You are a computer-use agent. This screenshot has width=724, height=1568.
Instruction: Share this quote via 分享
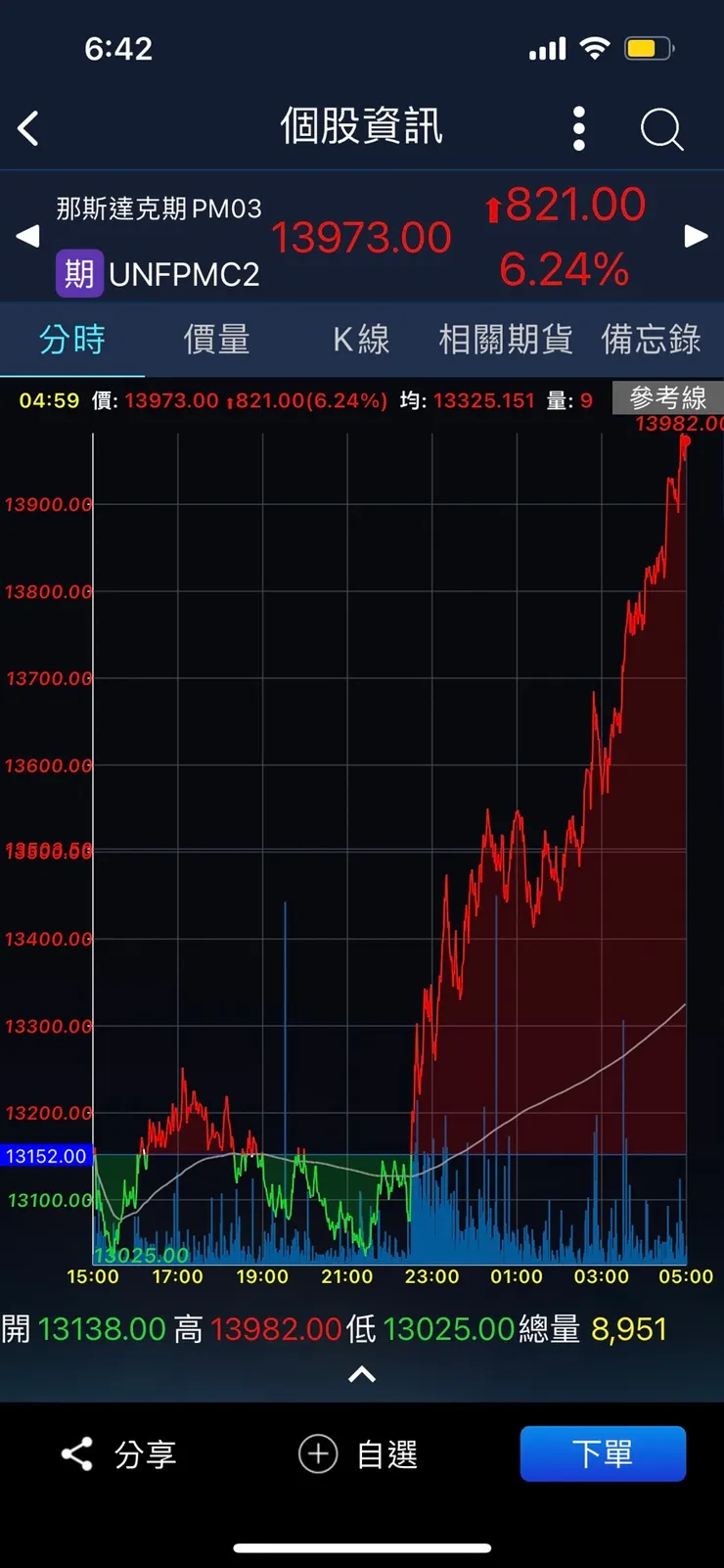pos(118,1454)
